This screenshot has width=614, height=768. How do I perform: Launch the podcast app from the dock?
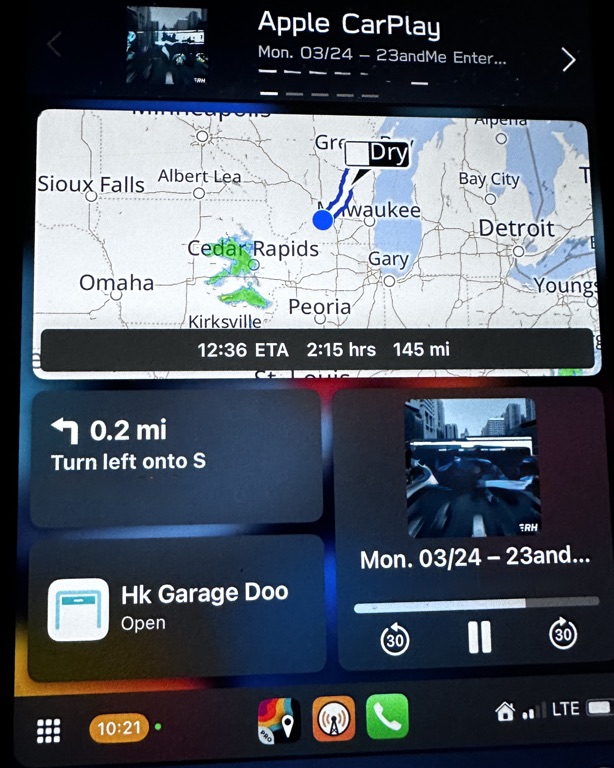tap(333, 718)
